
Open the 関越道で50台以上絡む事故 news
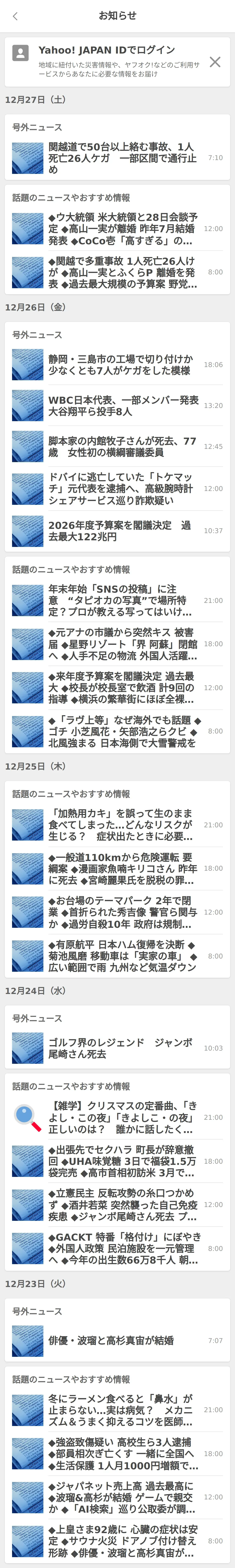(x=122, y=158)
